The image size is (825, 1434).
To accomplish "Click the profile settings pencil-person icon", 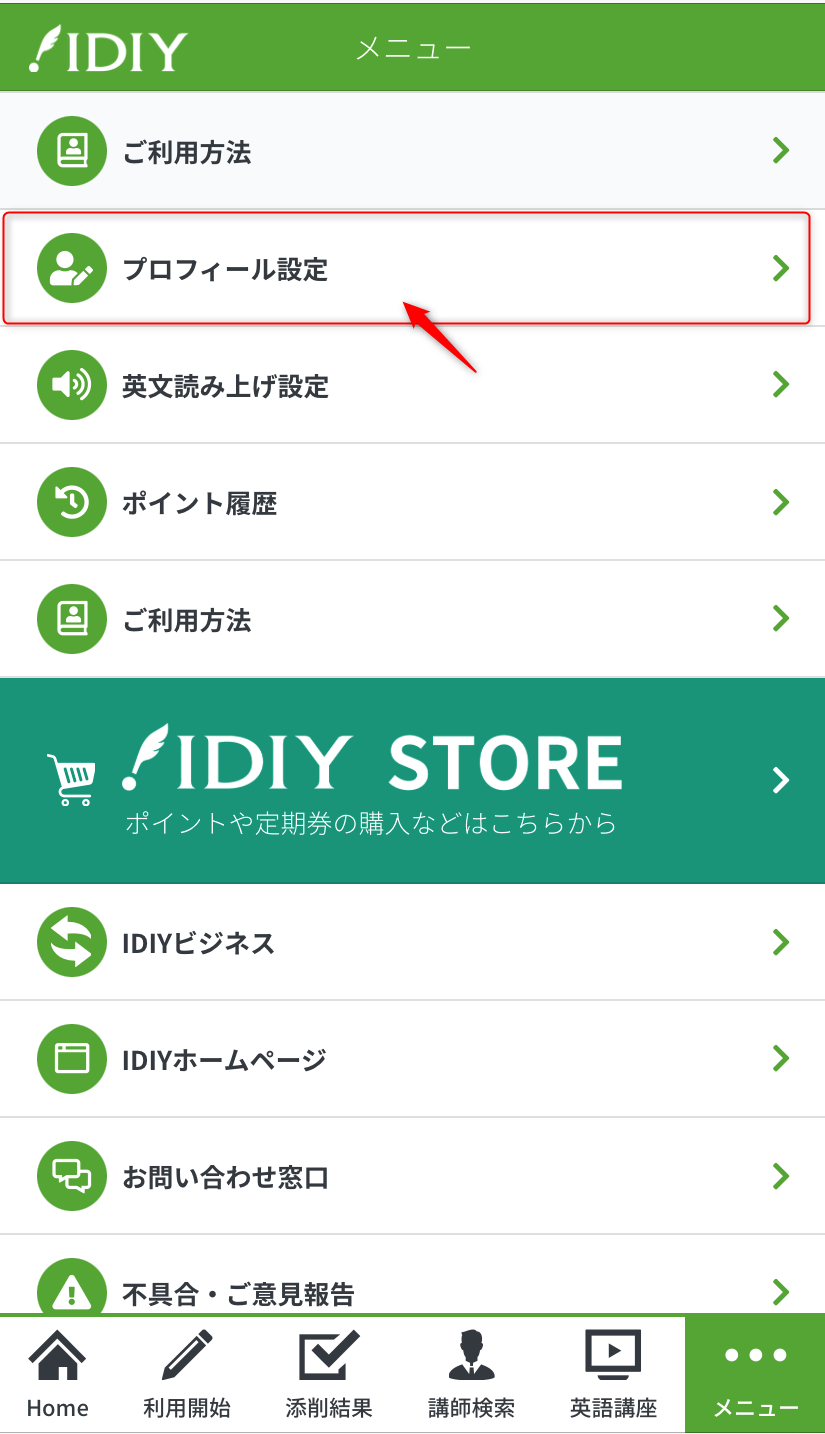I will [71, 267].
